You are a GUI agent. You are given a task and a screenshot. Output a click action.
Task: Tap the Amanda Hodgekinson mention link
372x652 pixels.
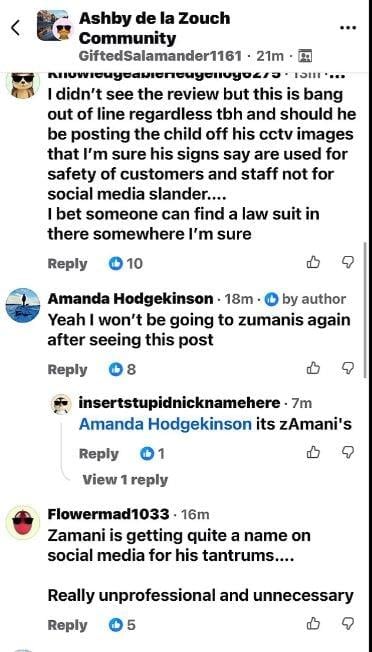[x=165, y=424]
